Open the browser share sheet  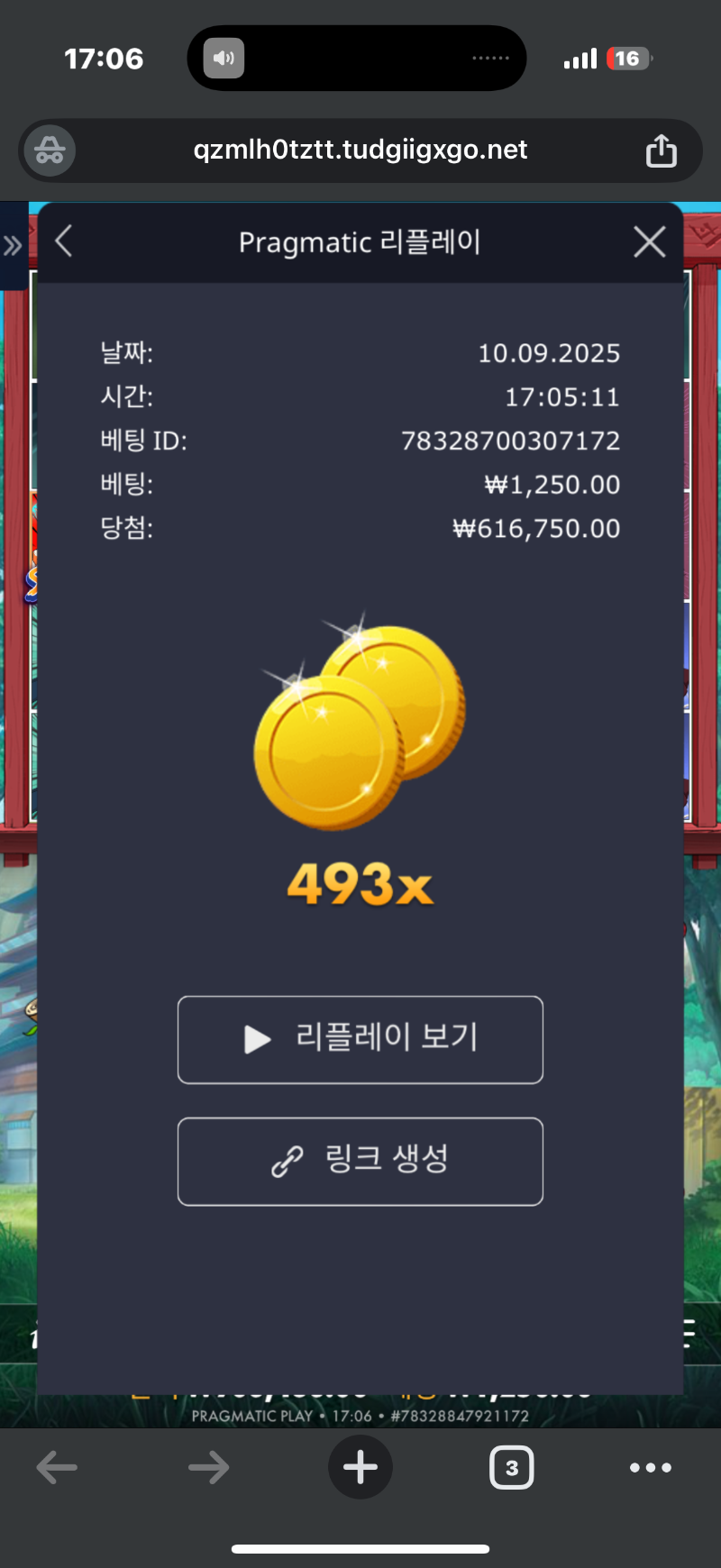(661, 150)
